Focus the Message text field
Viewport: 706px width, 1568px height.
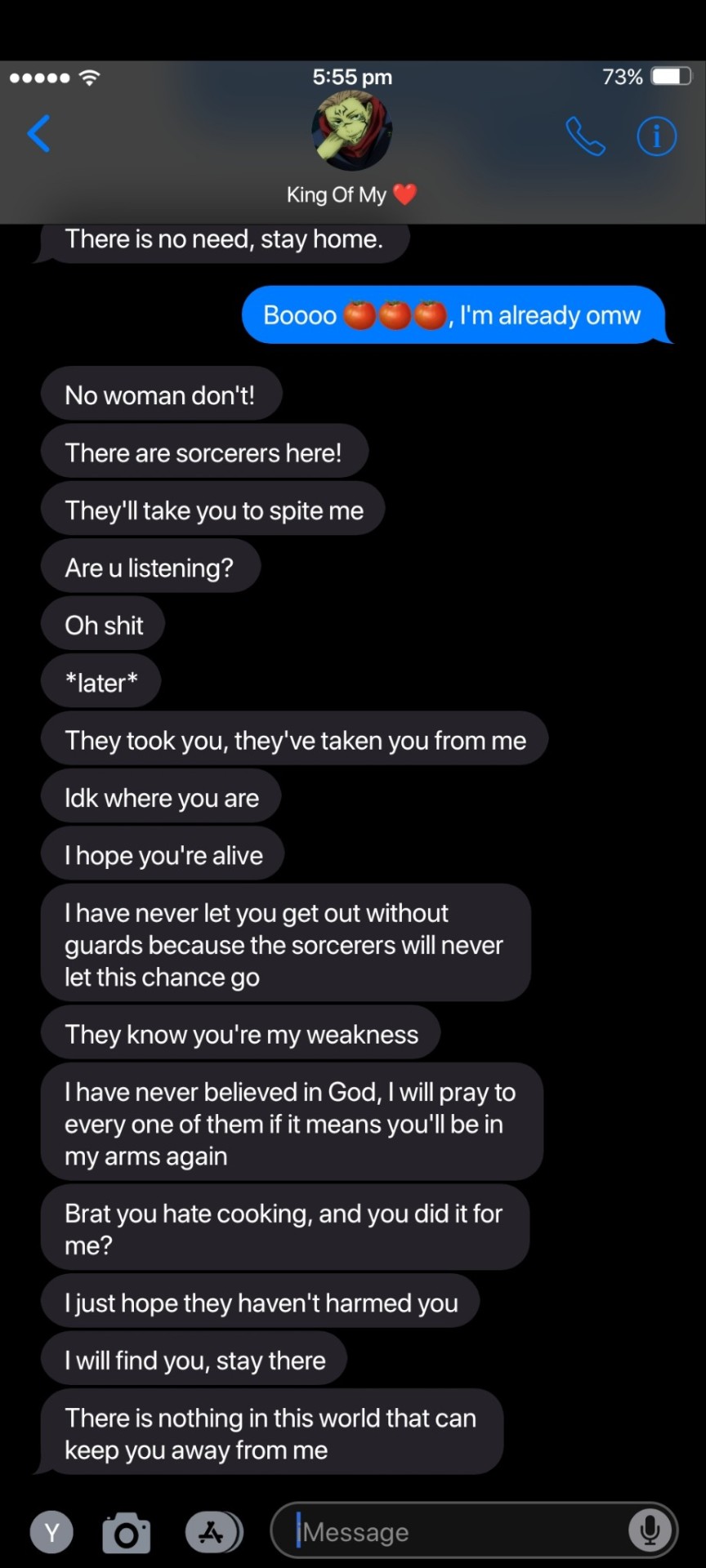458,1532
